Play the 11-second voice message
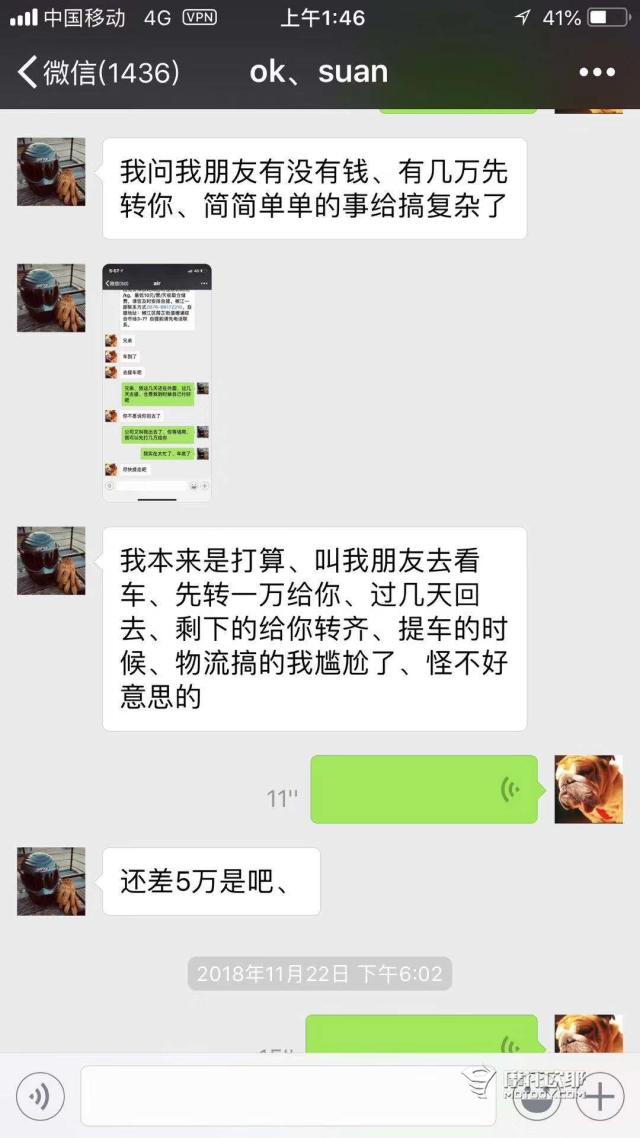Screen dimensions: 640x1138 click(x=424, y=790)
